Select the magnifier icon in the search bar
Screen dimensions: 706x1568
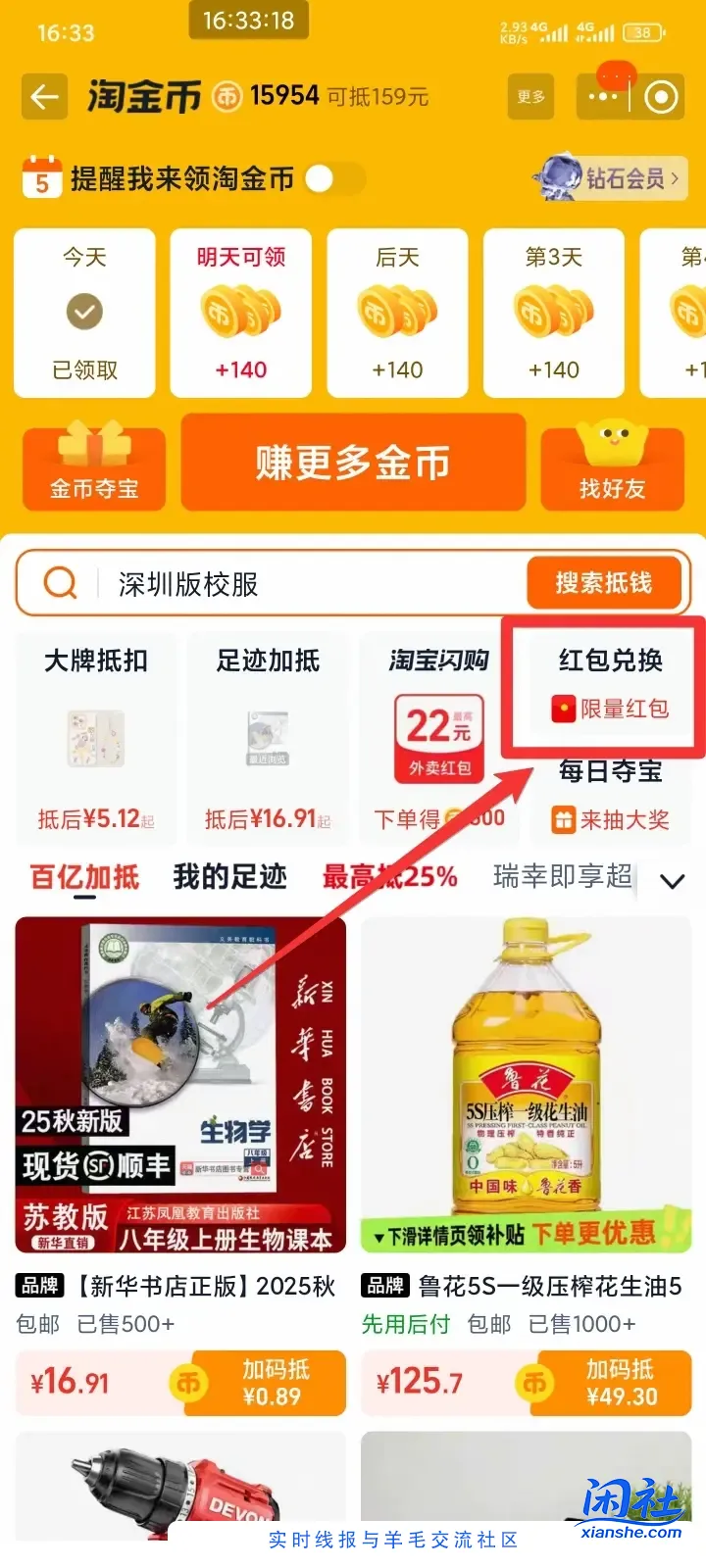point(61,582)
